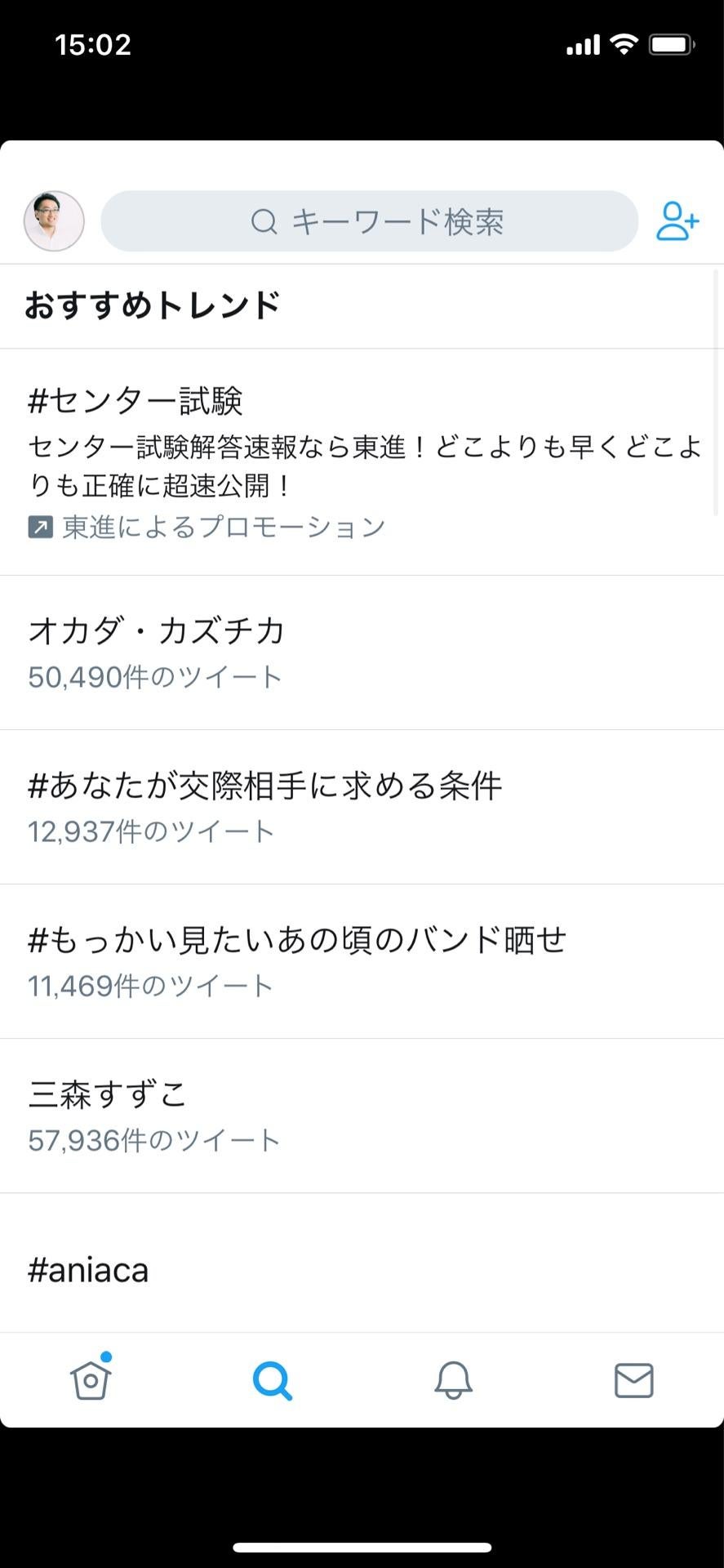Tap the キーワード検索 search input field

pos(367,220)
